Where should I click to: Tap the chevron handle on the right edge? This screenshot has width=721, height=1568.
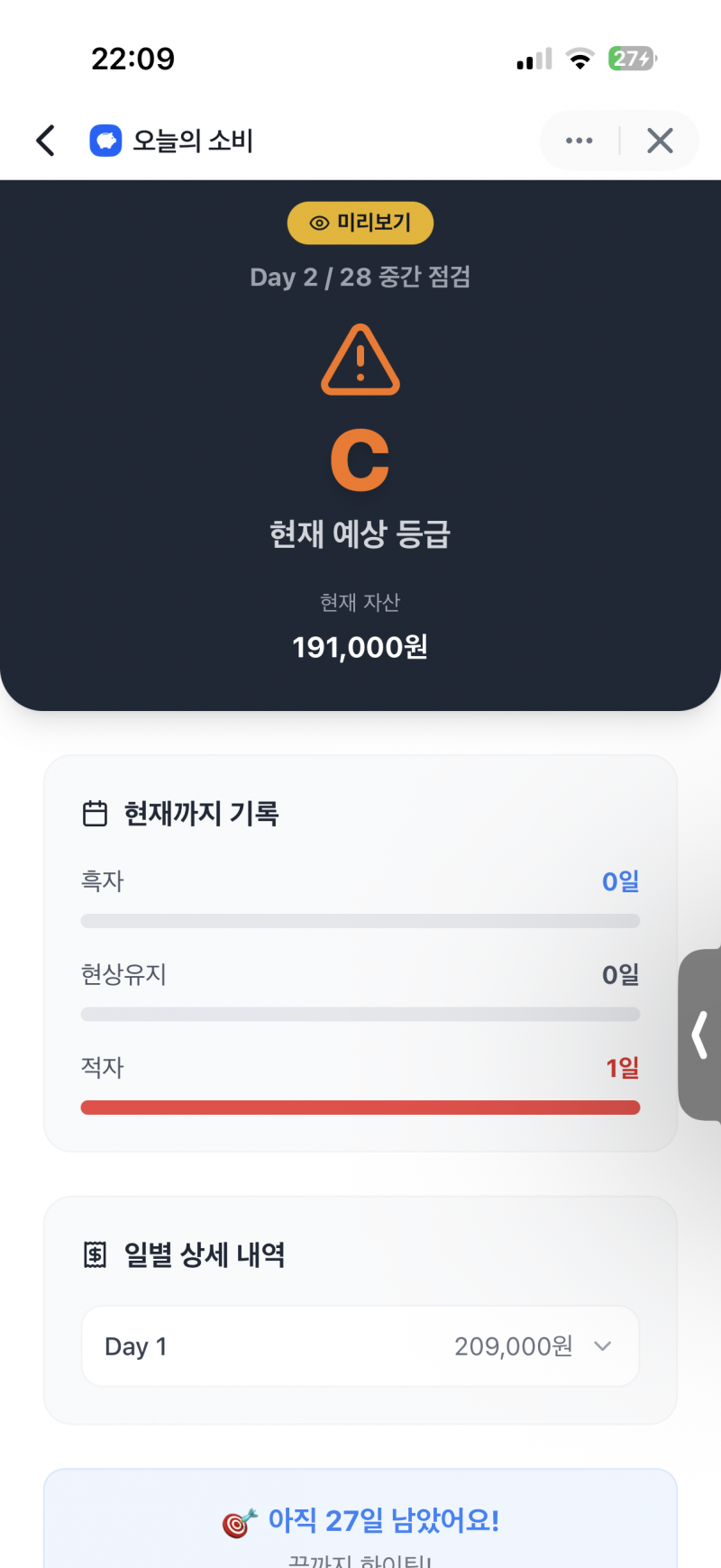(x=701, y=1035)
